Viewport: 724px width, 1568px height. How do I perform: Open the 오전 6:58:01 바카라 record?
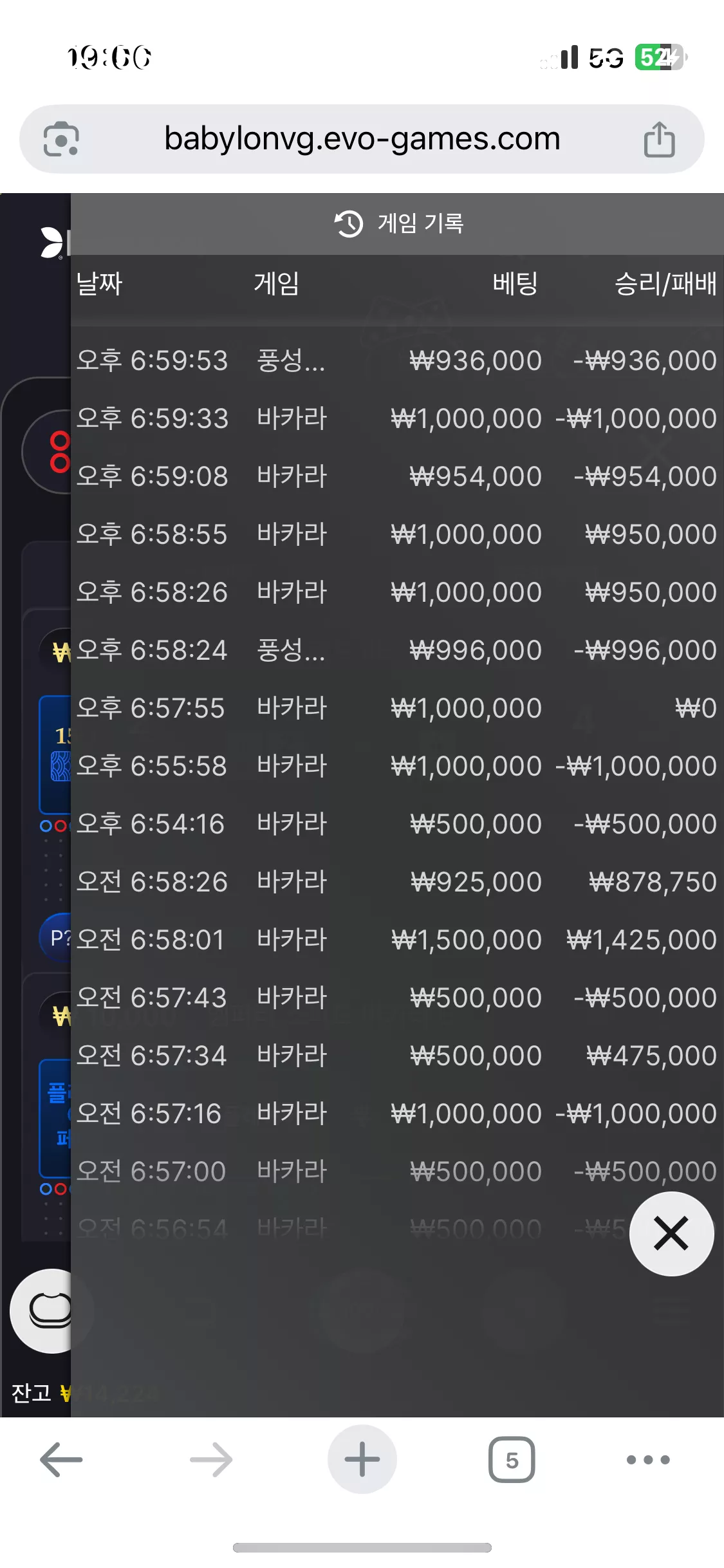[397, 940]
